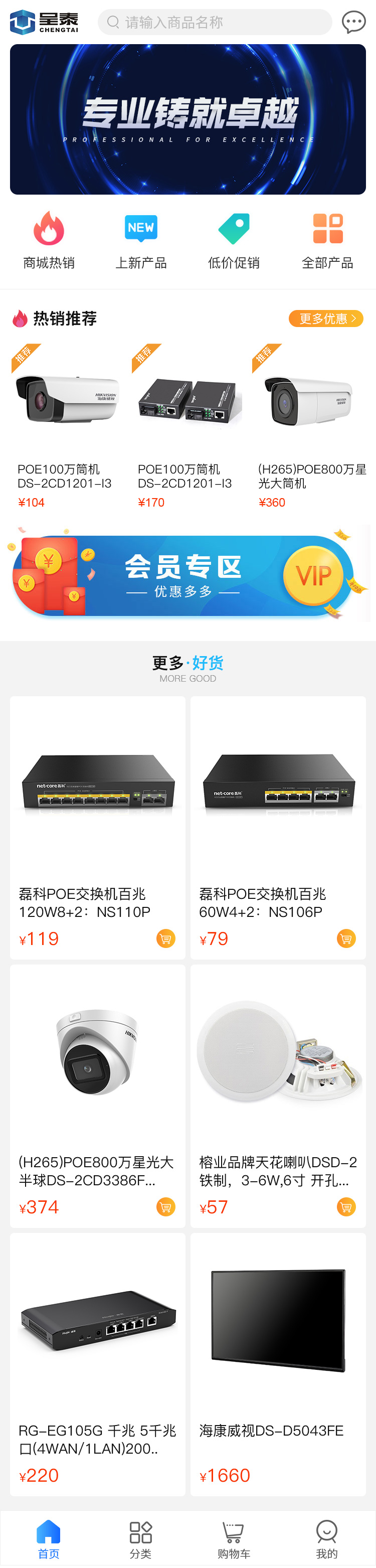The width and height of the screenshot is (376, 1568).
Task: Tap the product name search box
Action: click(215, 23)
